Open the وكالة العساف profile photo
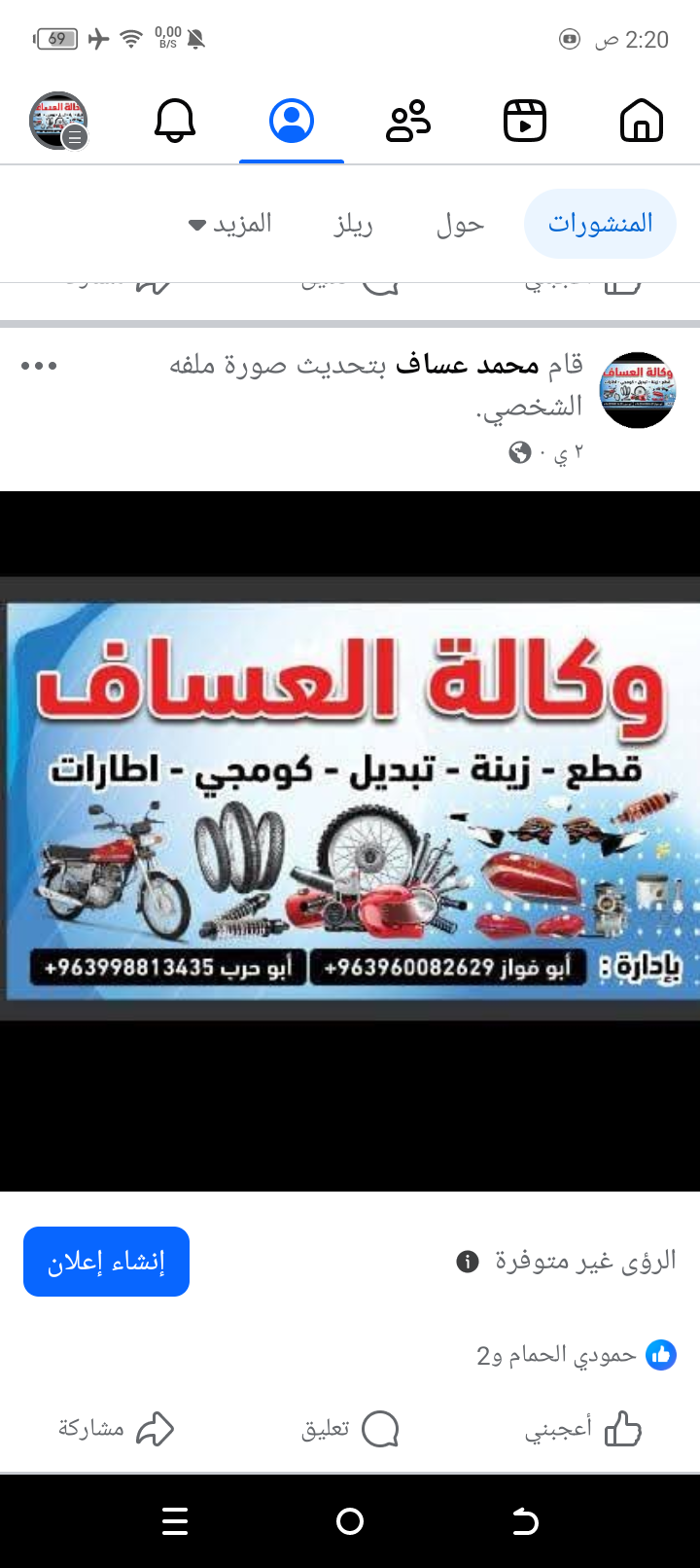 (x=350, y=800)
